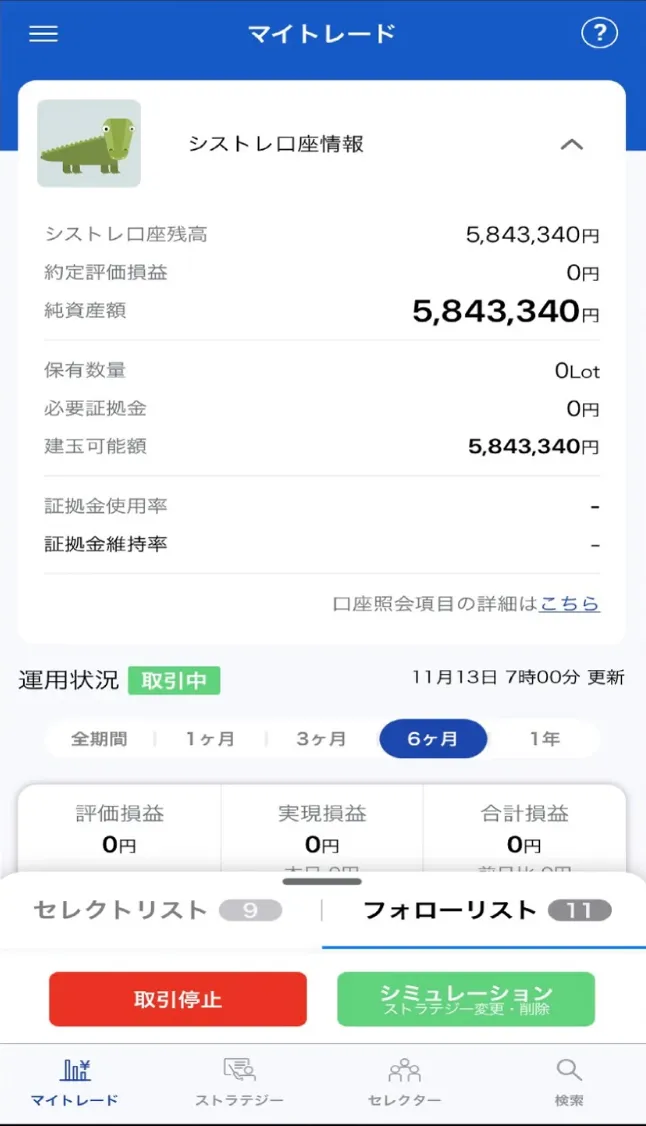Select the 1ヶ月 period
The width and height of the screenshot is (646, 1126).
point(210,739)
